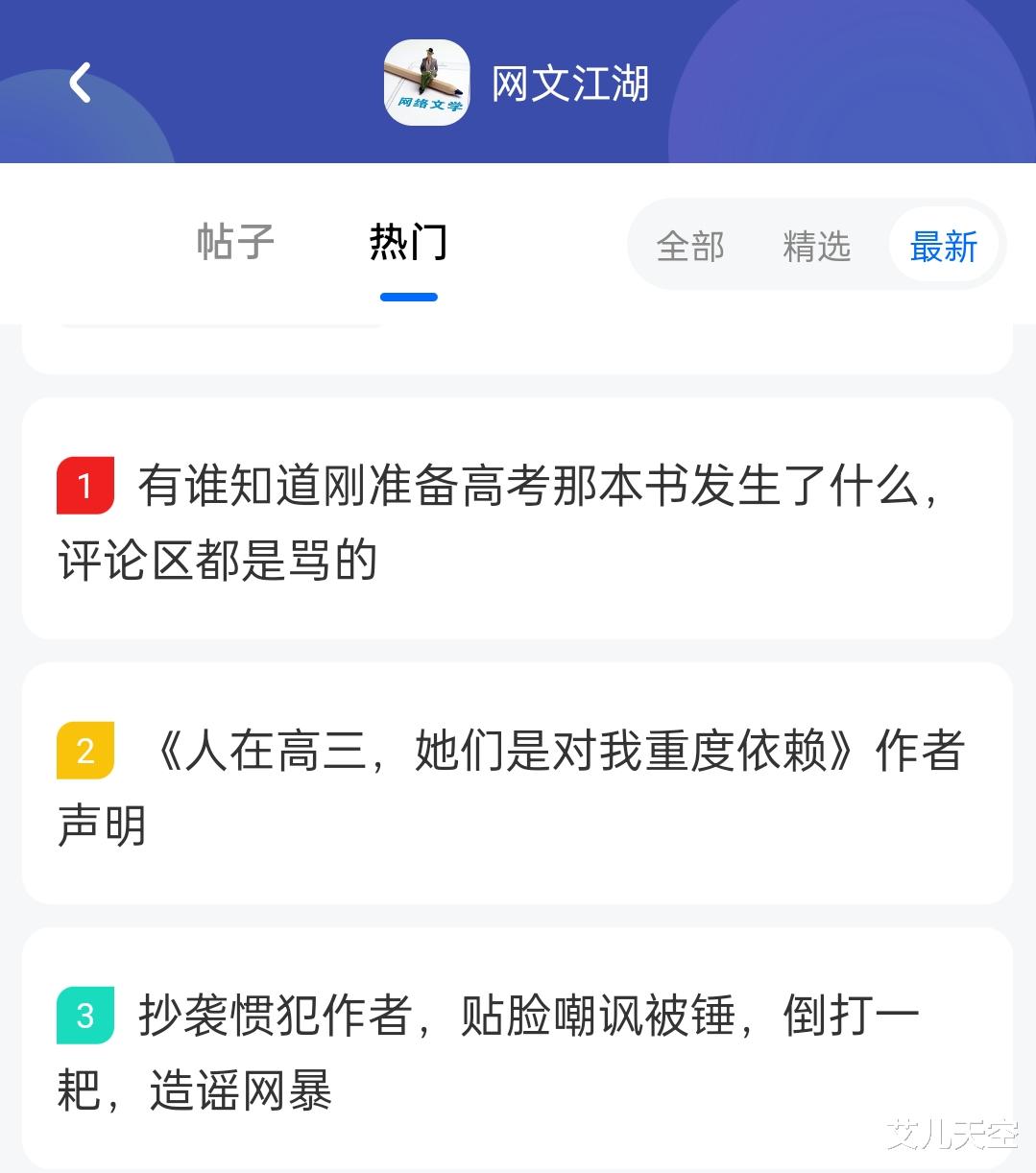Filter posts by 全部
Image resolution: width=1036 pixels, height=1173 pixels.
tap(690, 246)
